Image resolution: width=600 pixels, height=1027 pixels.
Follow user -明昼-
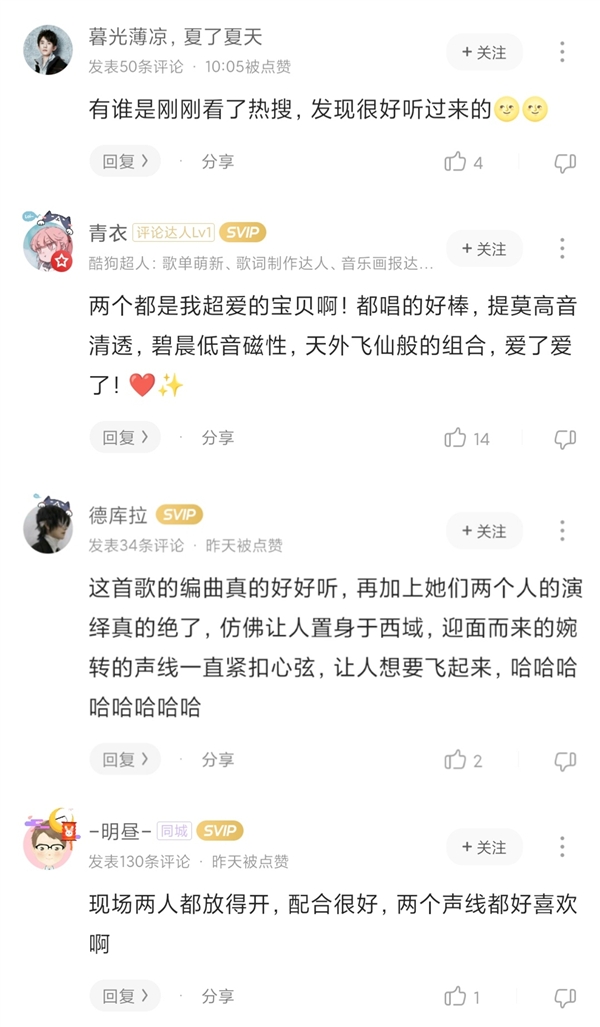[x=484, y=847]
